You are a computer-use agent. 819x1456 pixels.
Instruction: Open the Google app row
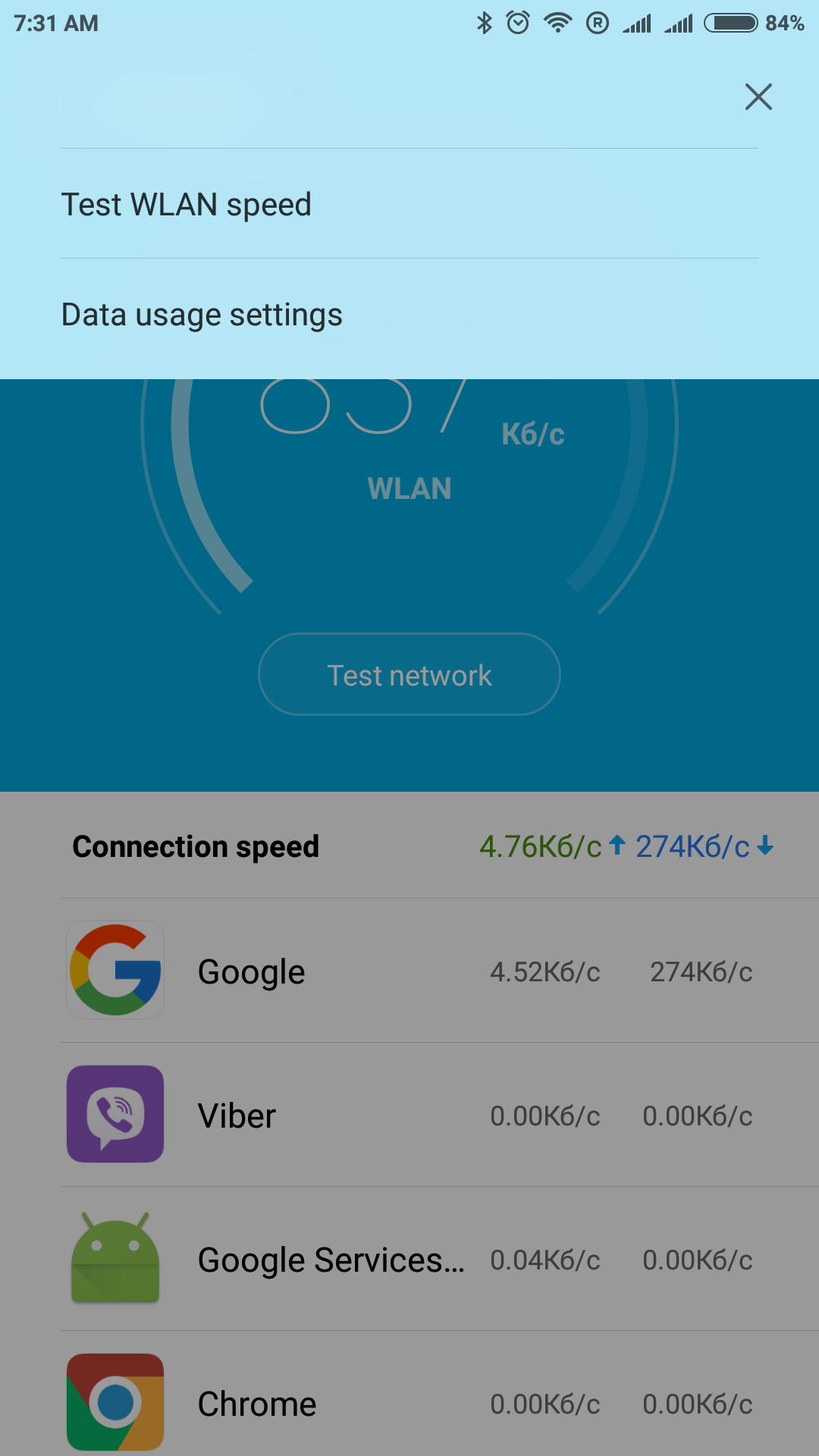[x=409, y=971]
